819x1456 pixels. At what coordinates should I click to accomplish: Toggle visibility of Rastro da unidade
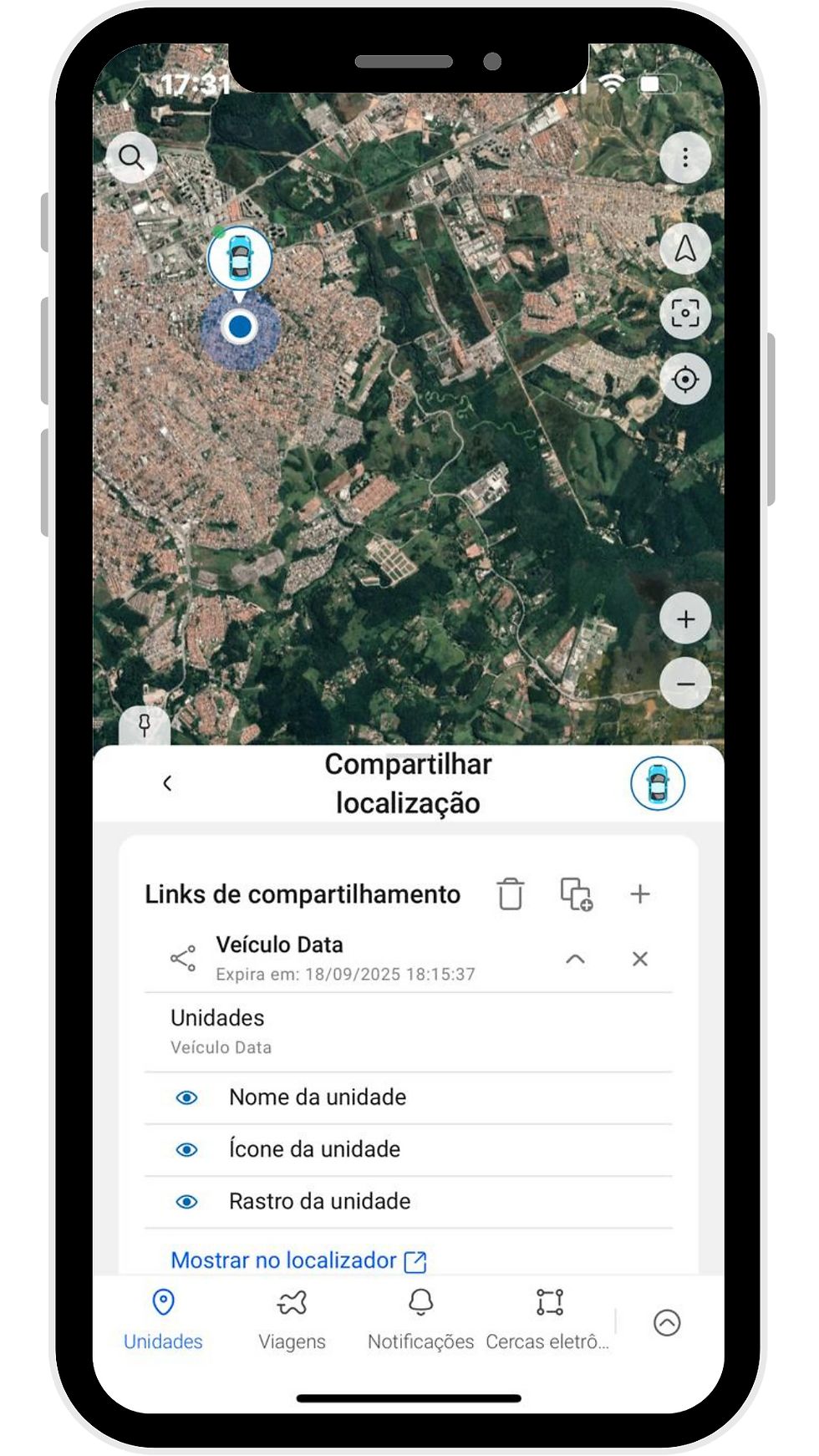187,1202
